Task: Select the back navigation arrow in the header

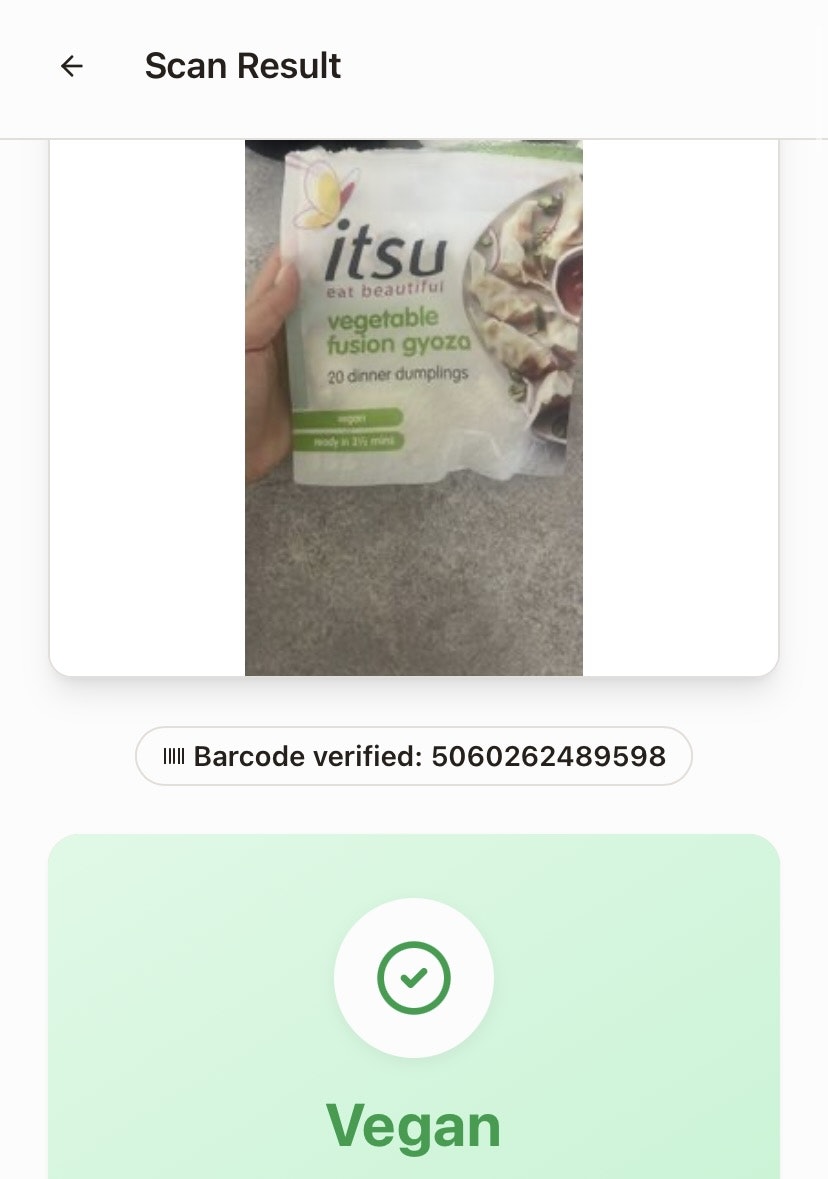Action: pyautogui.click(x=71, y=66)
